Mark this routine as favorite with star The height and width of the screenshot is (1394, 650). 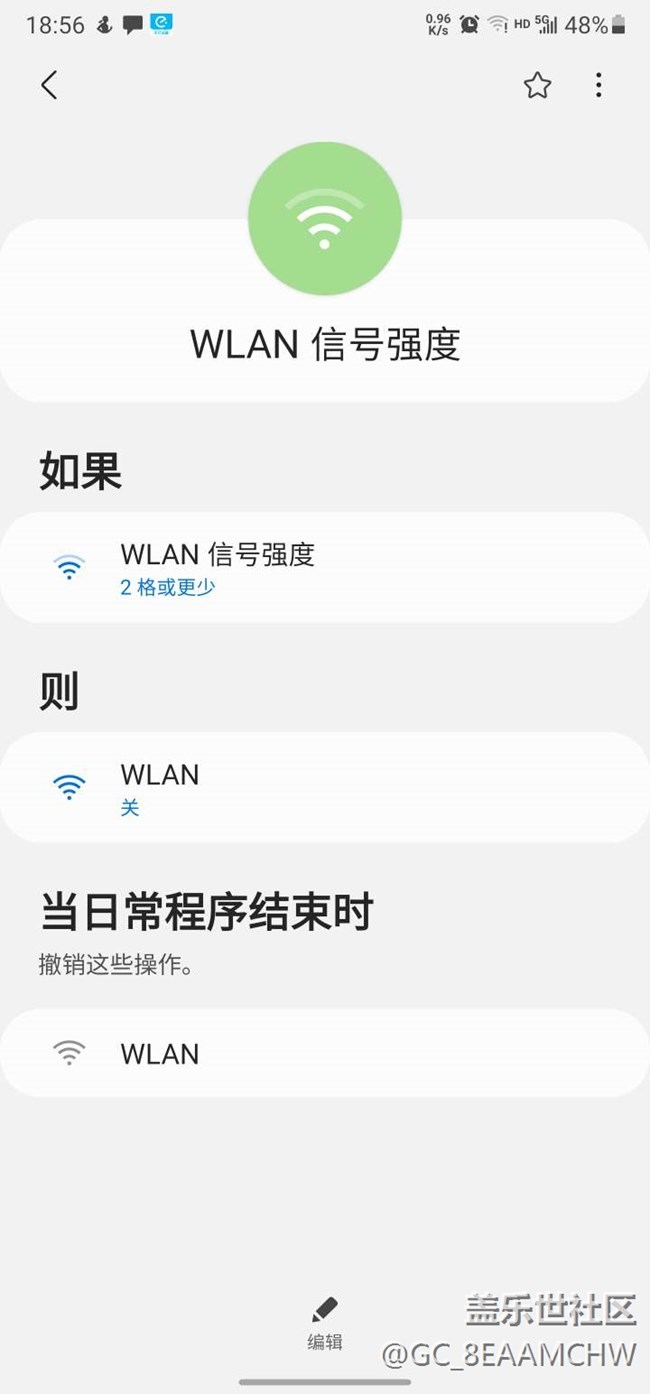(x=537, y=86)
